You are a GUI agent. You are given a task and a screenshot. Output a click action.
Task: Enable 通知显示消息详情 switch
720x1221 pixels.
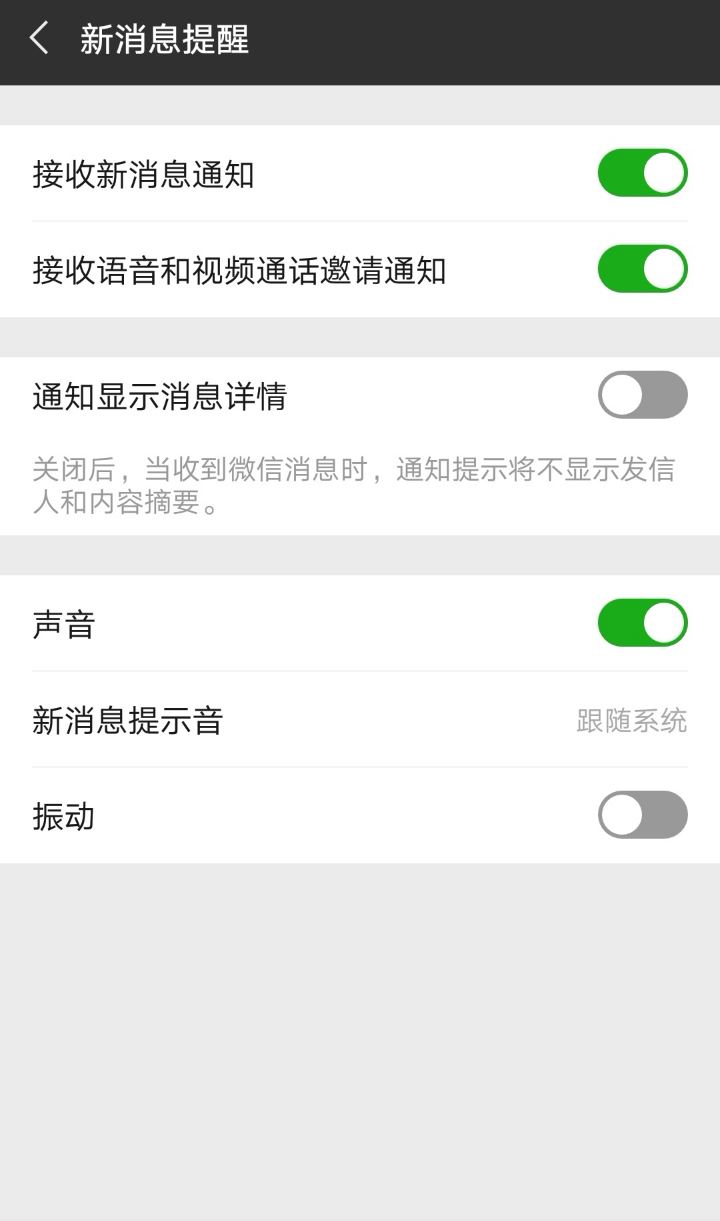[x=642, y=395]
